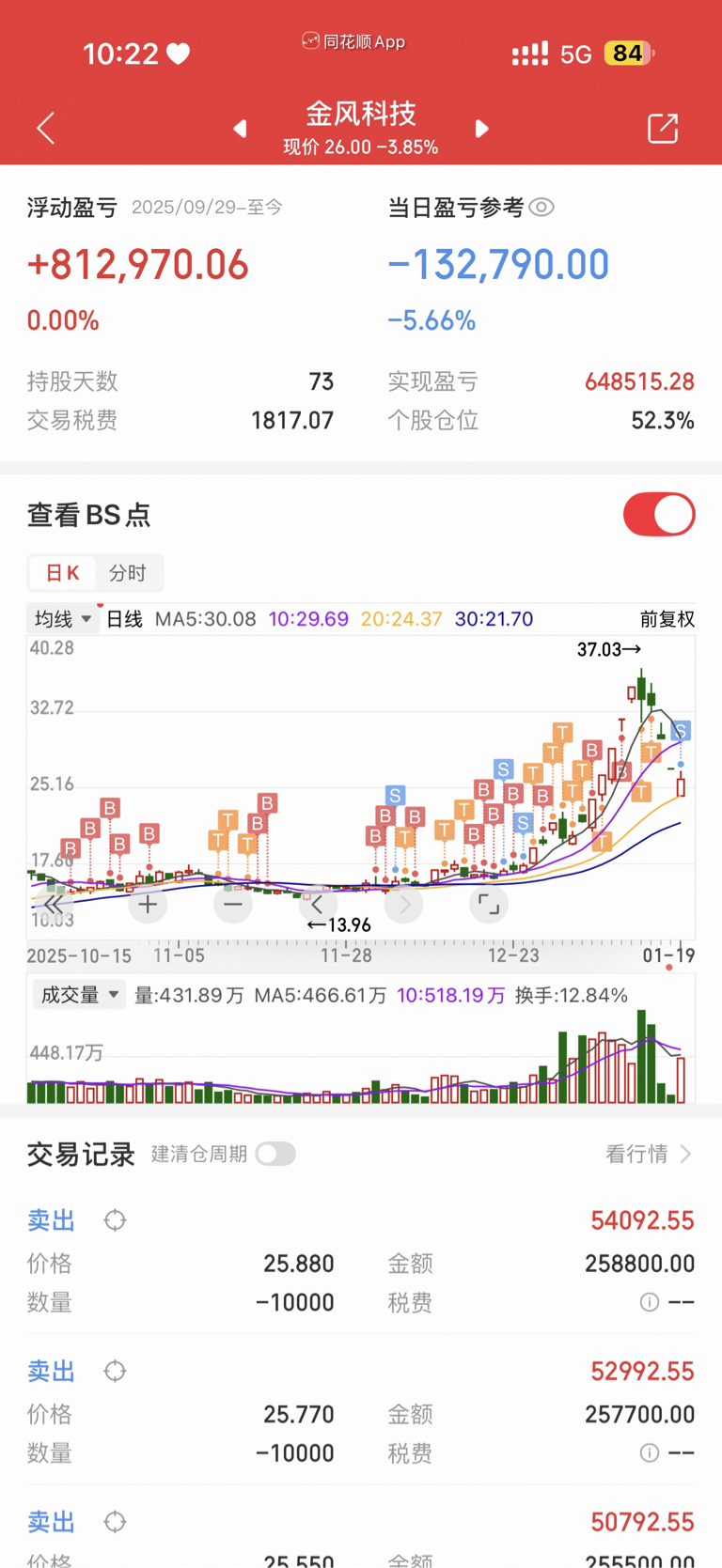Screen dimensions: 722x1568
Task: Share this profit and loss page
Action: tap(663, 129)
